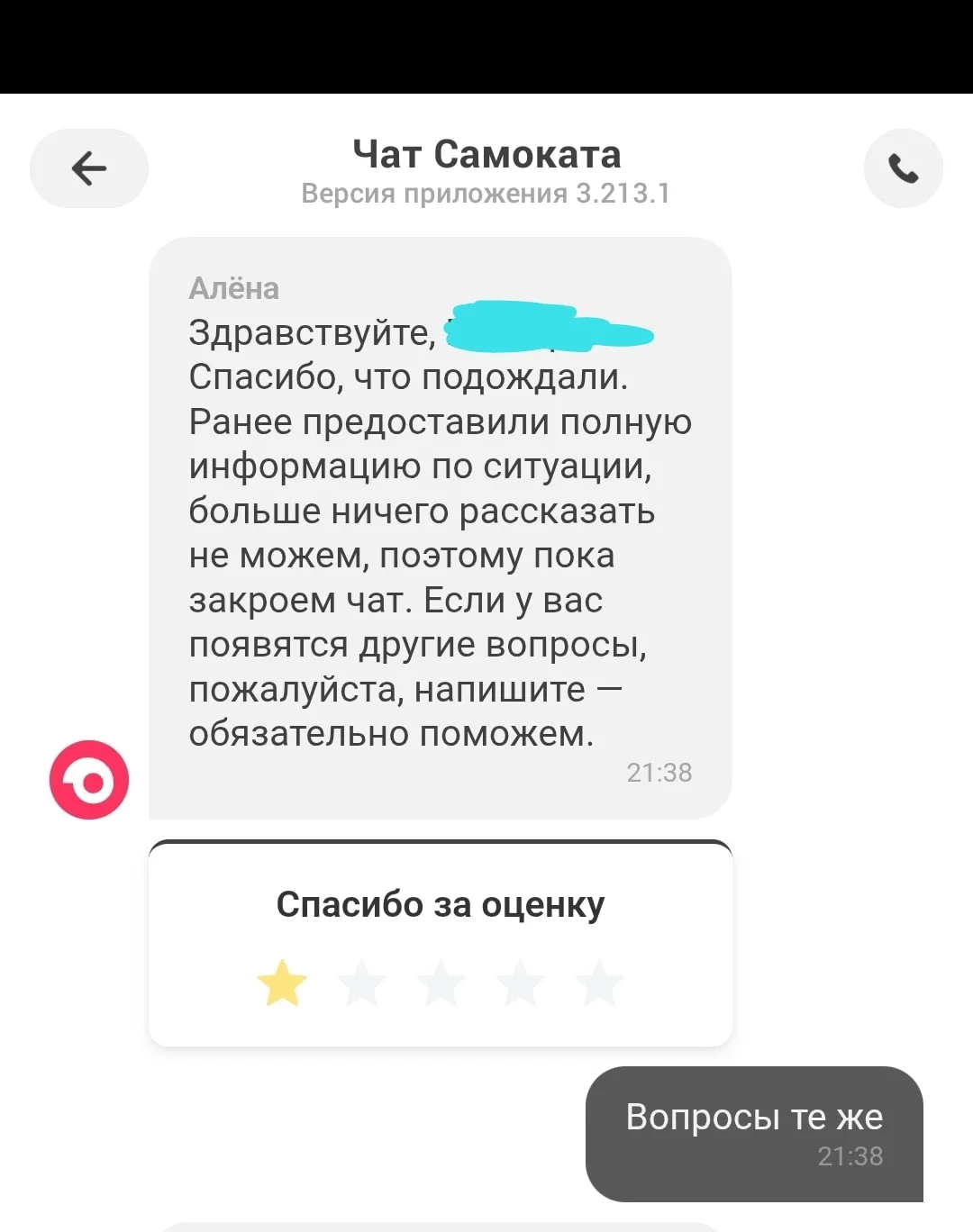973x1232 pixels.
Task: Rate the chat with the first star
Action: (282, 983)
